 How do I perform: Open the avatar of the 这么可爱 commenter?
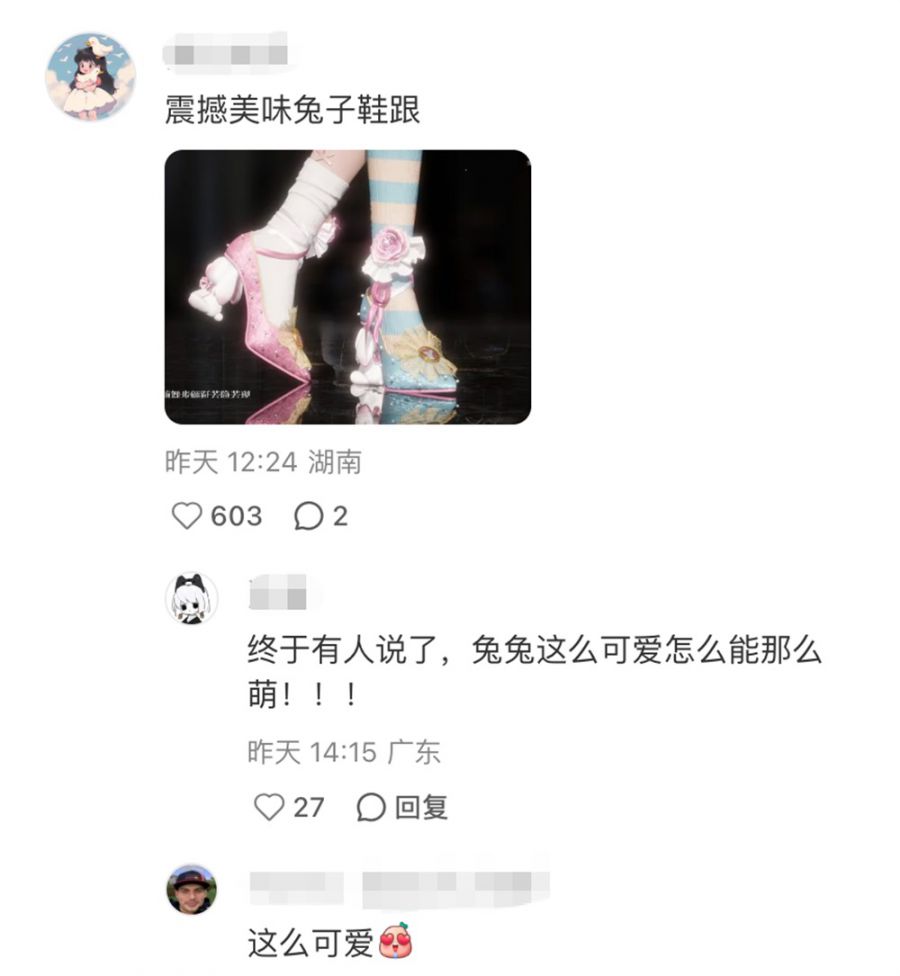coord(191,889)
